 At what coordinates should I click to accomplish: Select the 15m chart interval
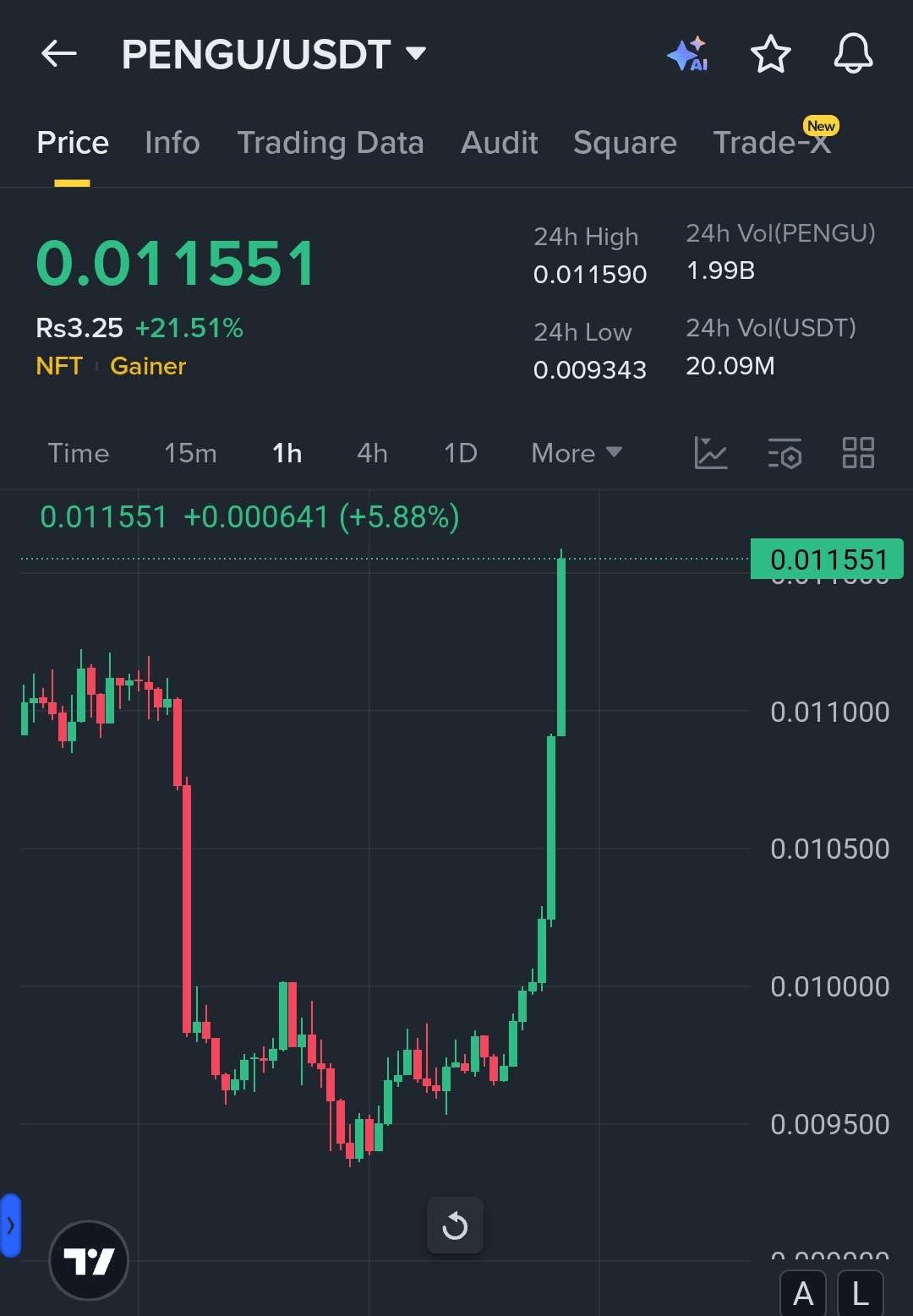click(x=190, y=453)
